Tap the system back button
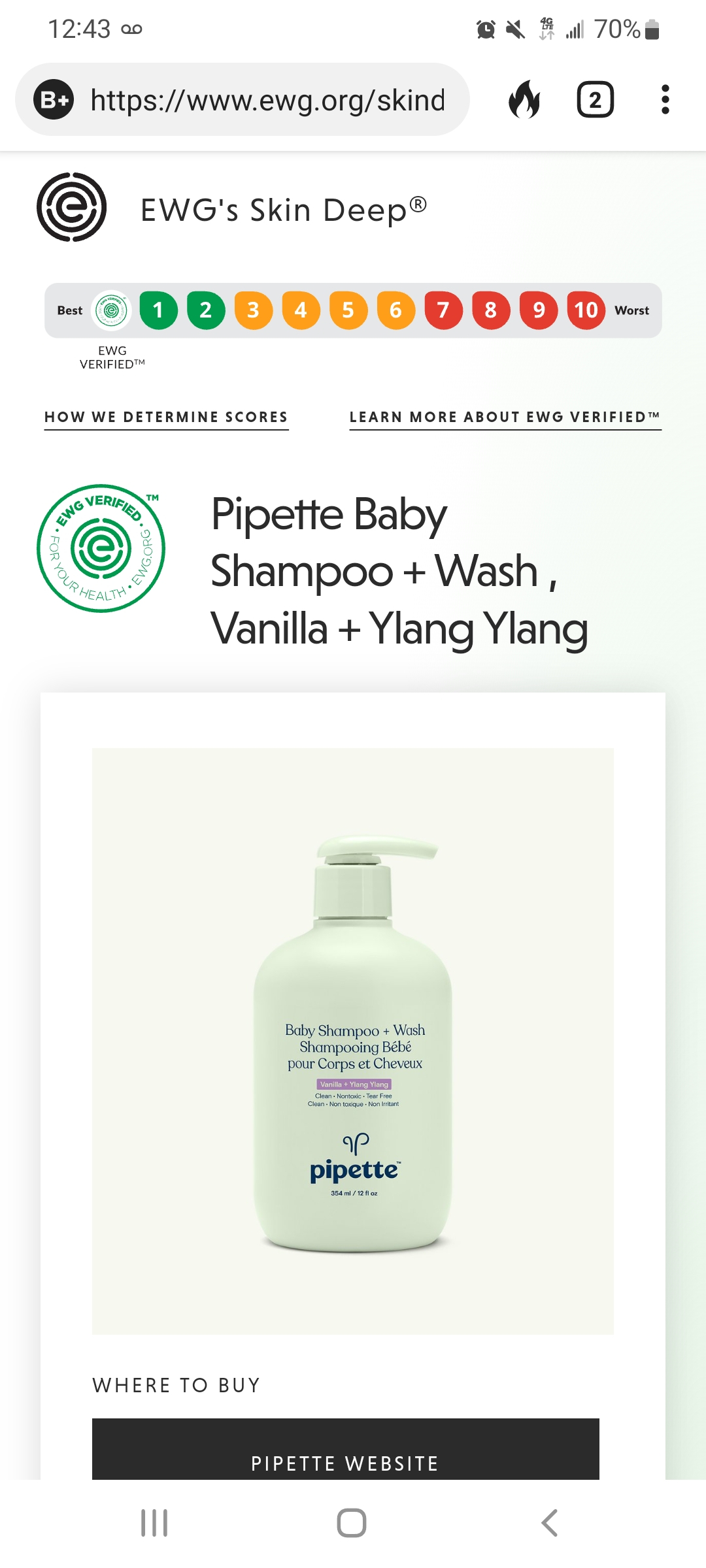 (549, 1522)
